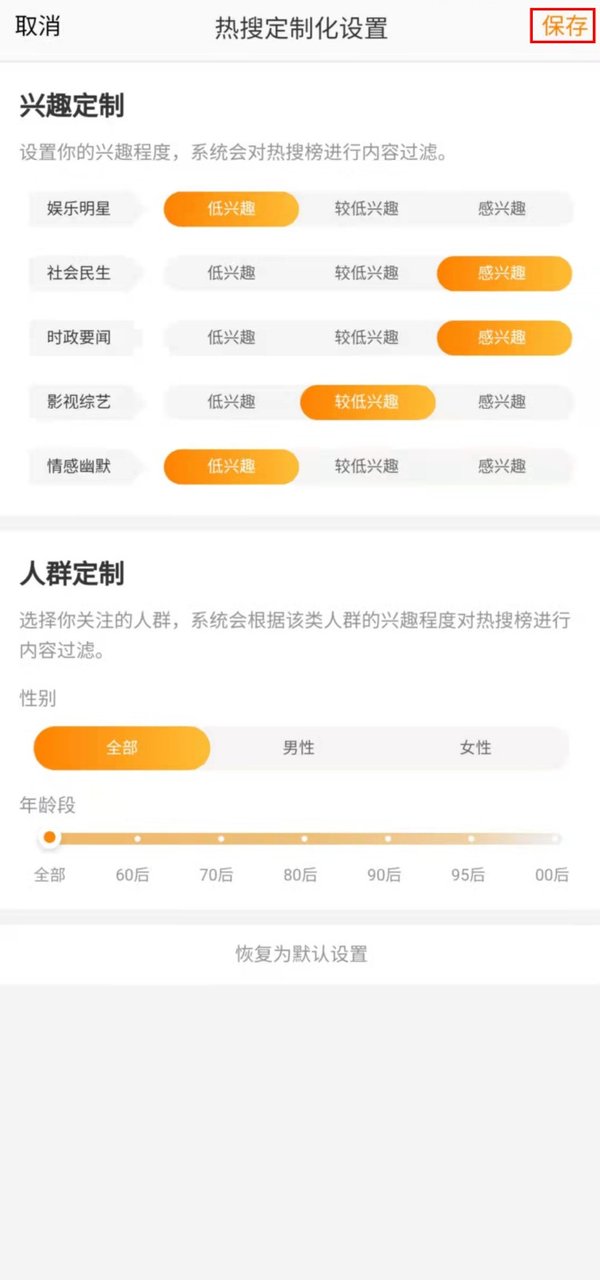Set 娱乐明星 to 感兴趣
This screenshot has width=600, height=1280.
502,209
